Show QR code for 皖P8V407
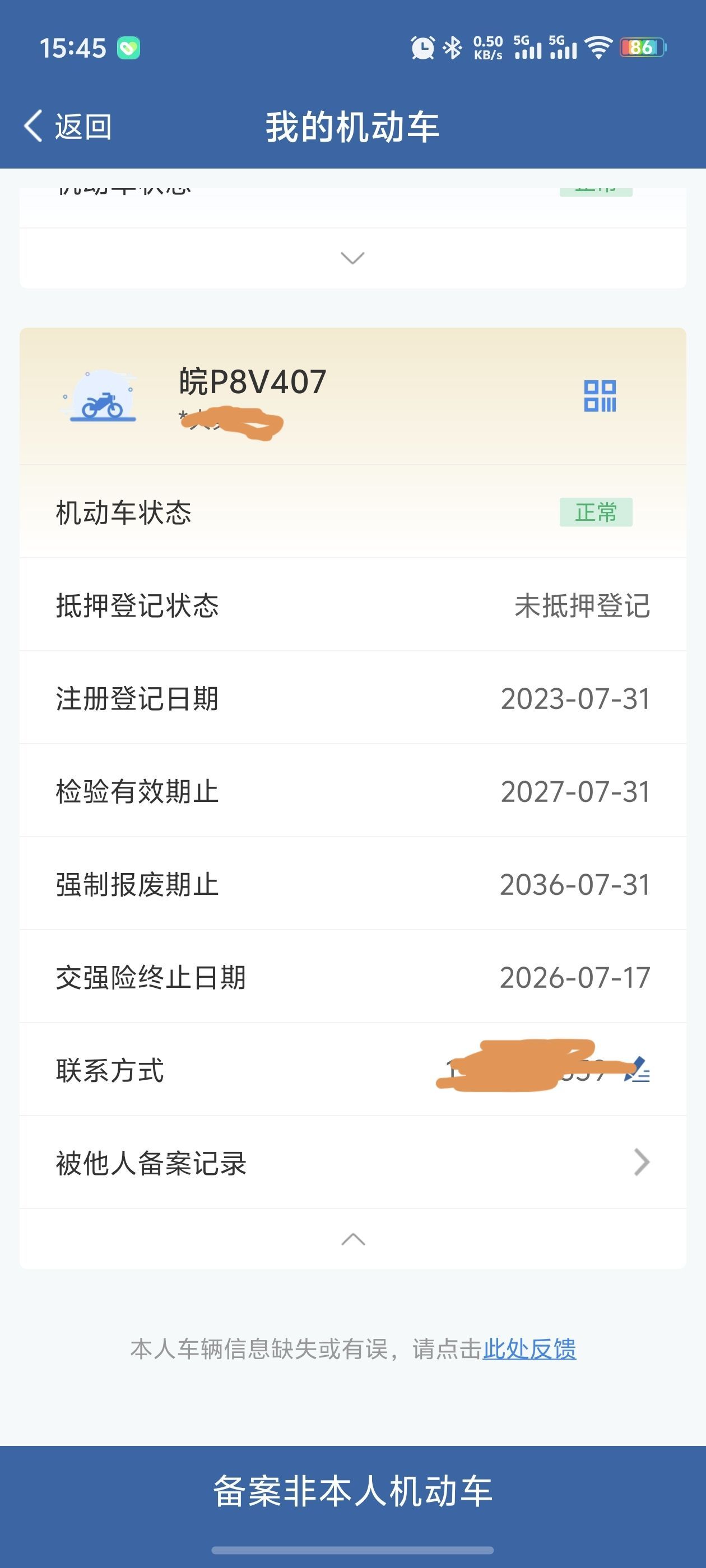The height and width of the screenshot is (1568, 706). pos(600,396)
